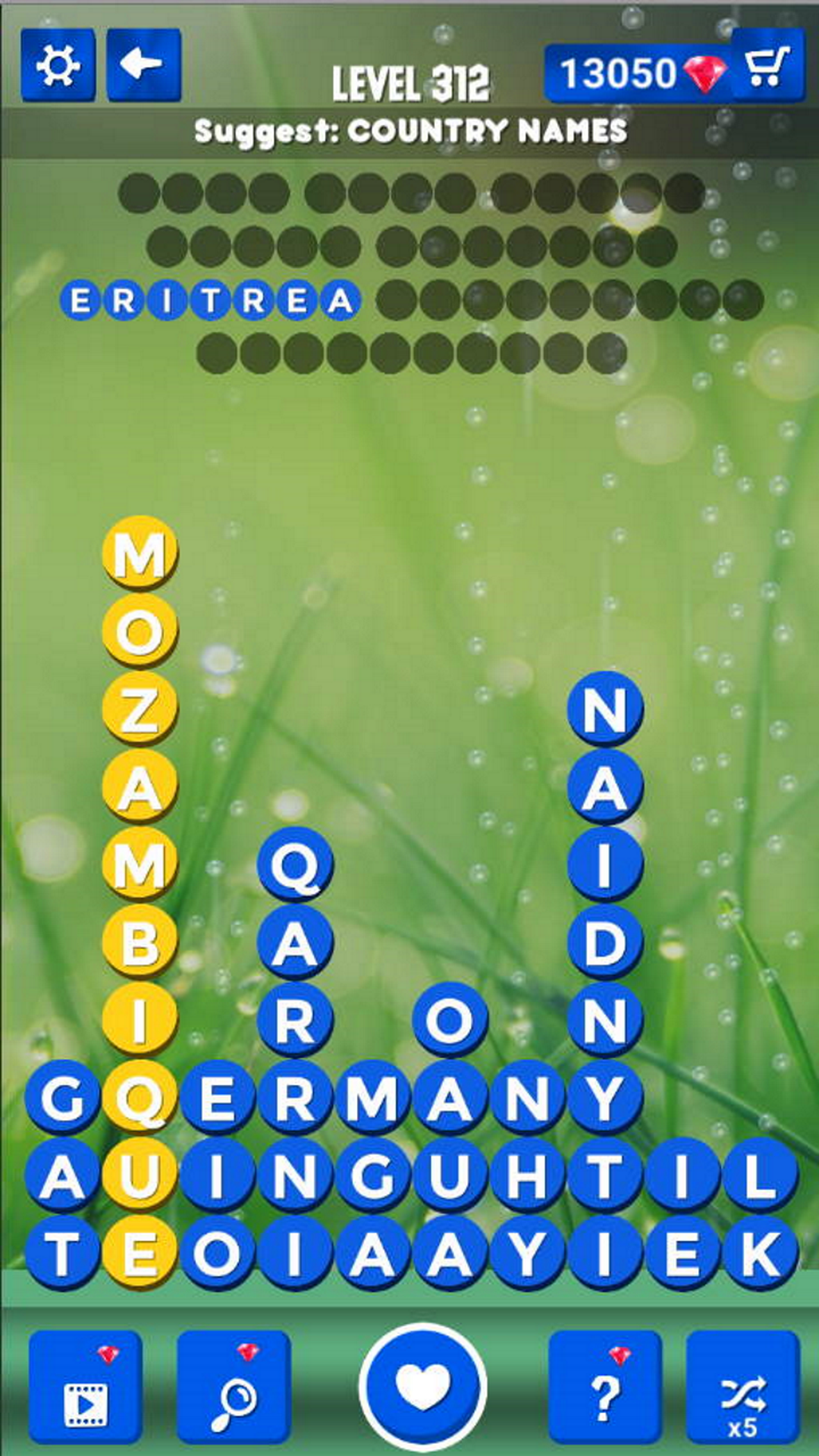
Task: Watch a video for free gems
Action: [86, 1387]
